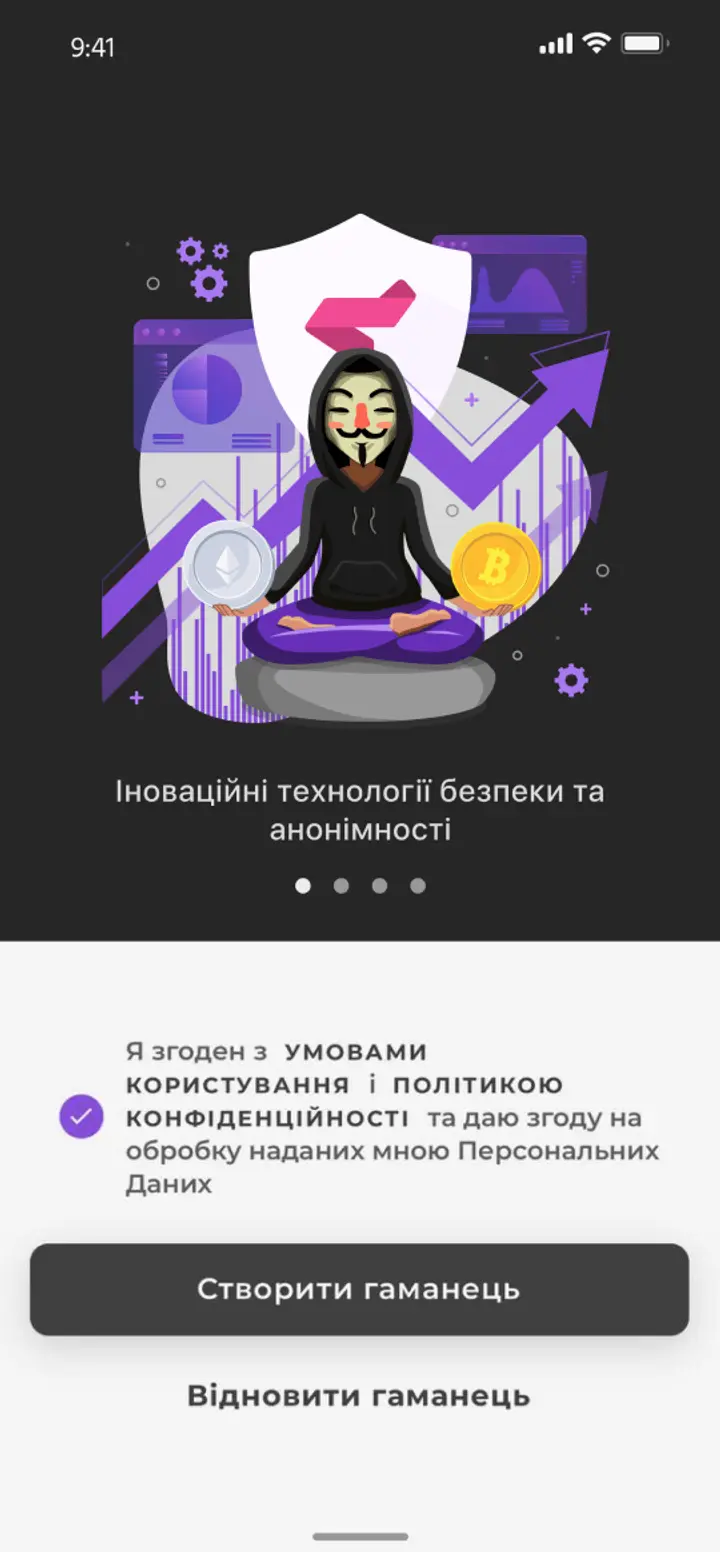Jump to the second onboarding page dot
The image size is (720, 1552).
coord(341,886)
